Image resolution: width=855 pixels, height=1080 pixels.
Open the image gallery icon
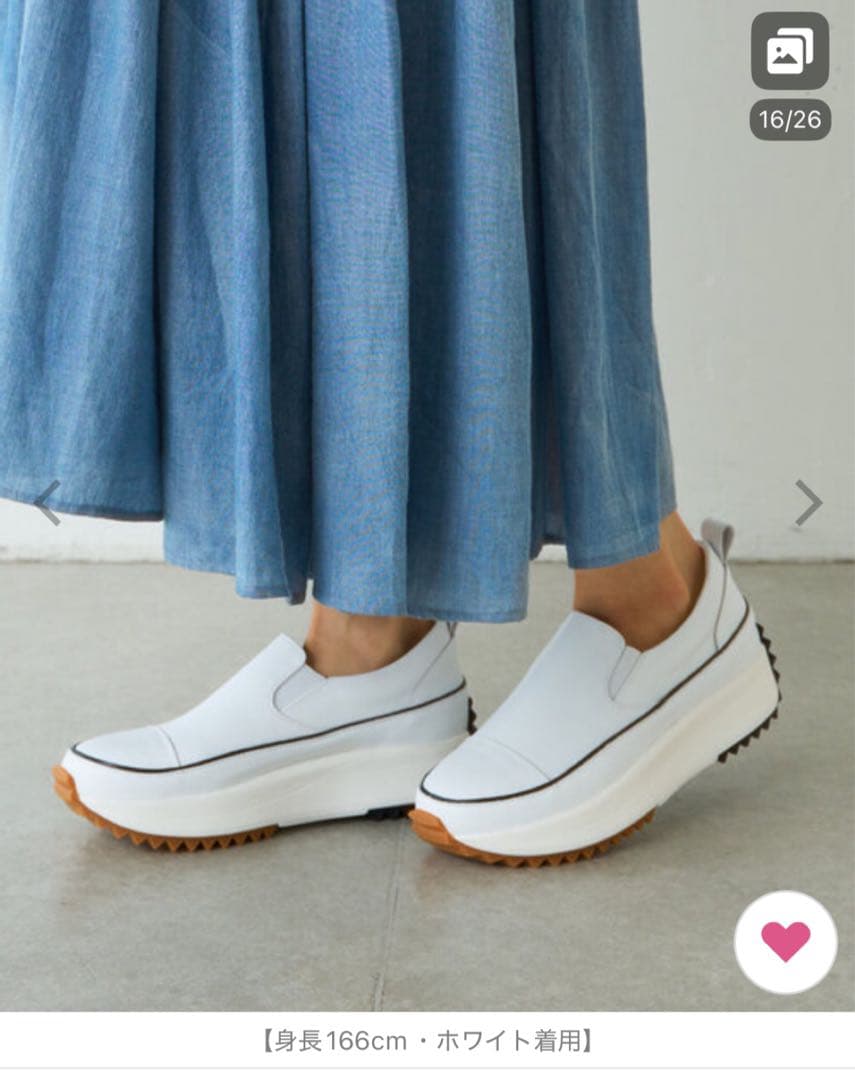point(789,52)
